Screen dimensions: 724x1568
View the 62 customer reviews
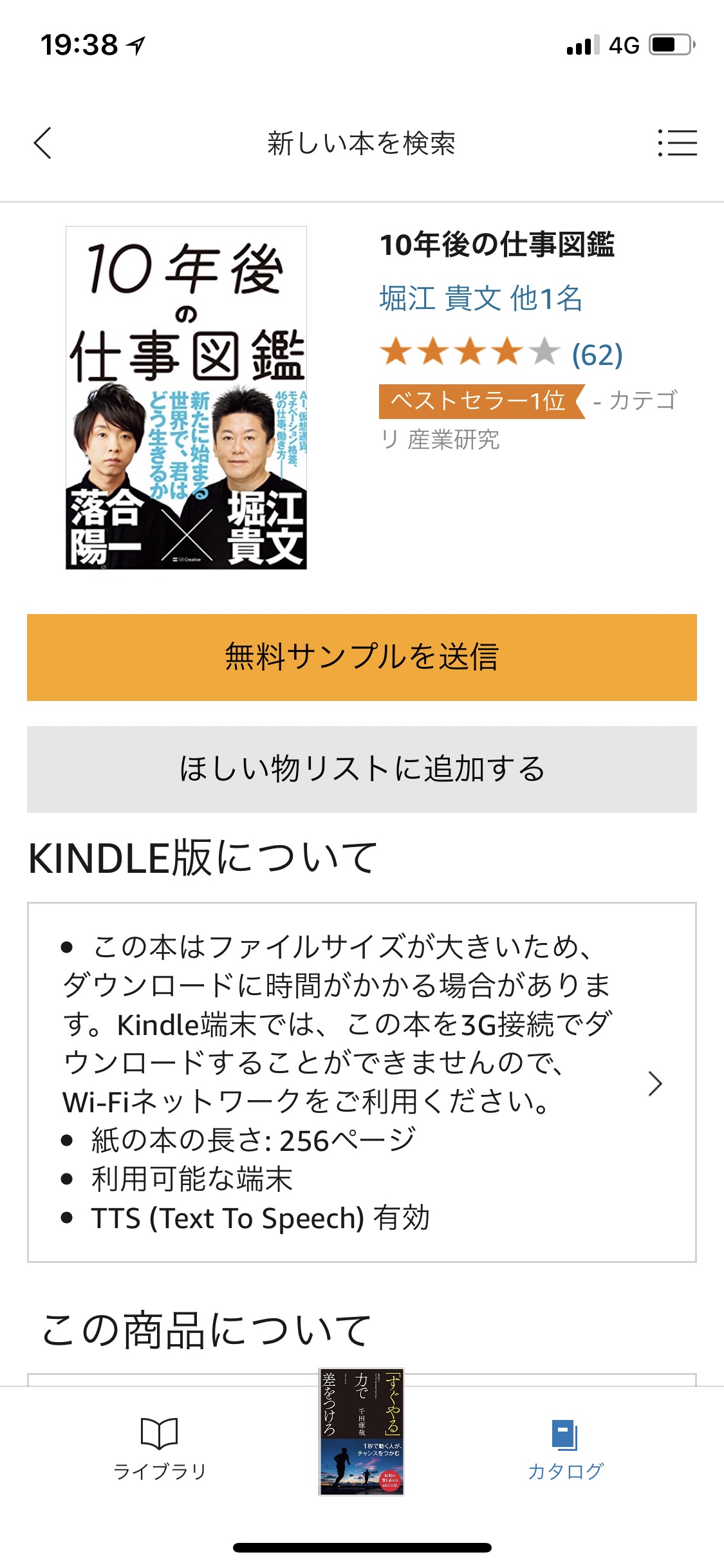597,355
